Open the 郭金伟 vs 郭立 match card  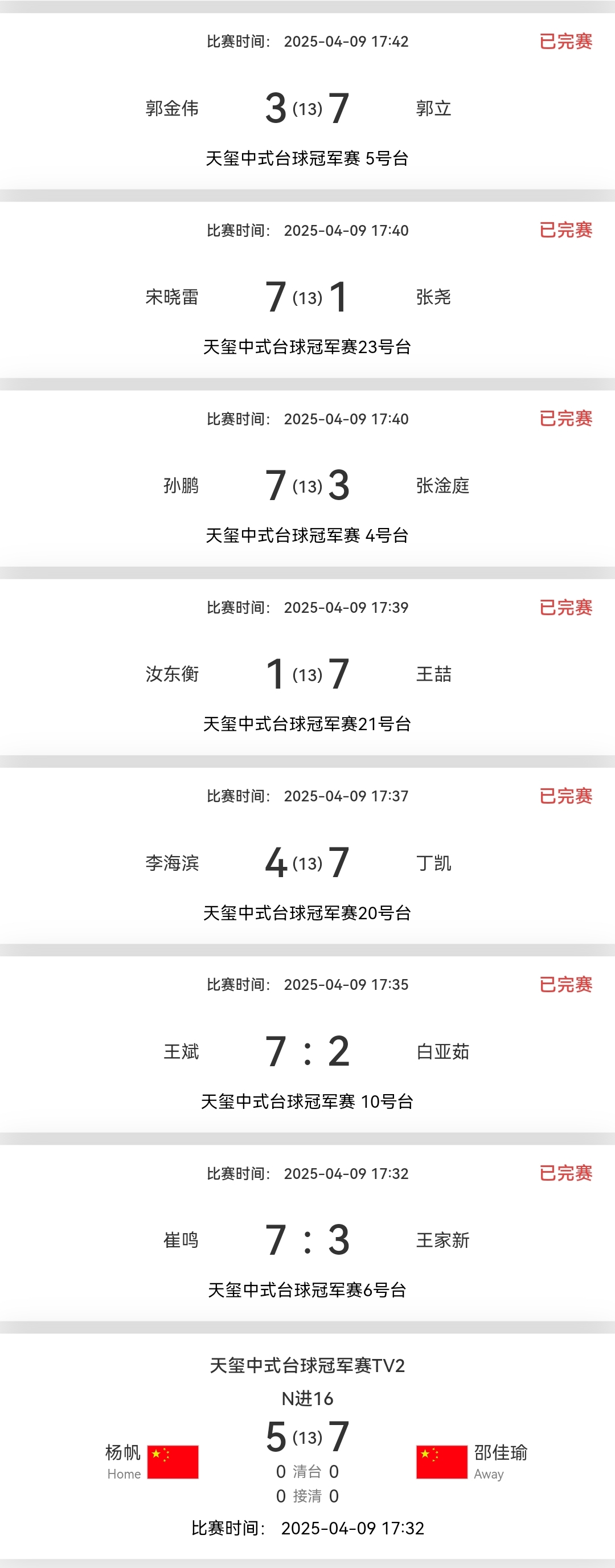coord(307,108)
